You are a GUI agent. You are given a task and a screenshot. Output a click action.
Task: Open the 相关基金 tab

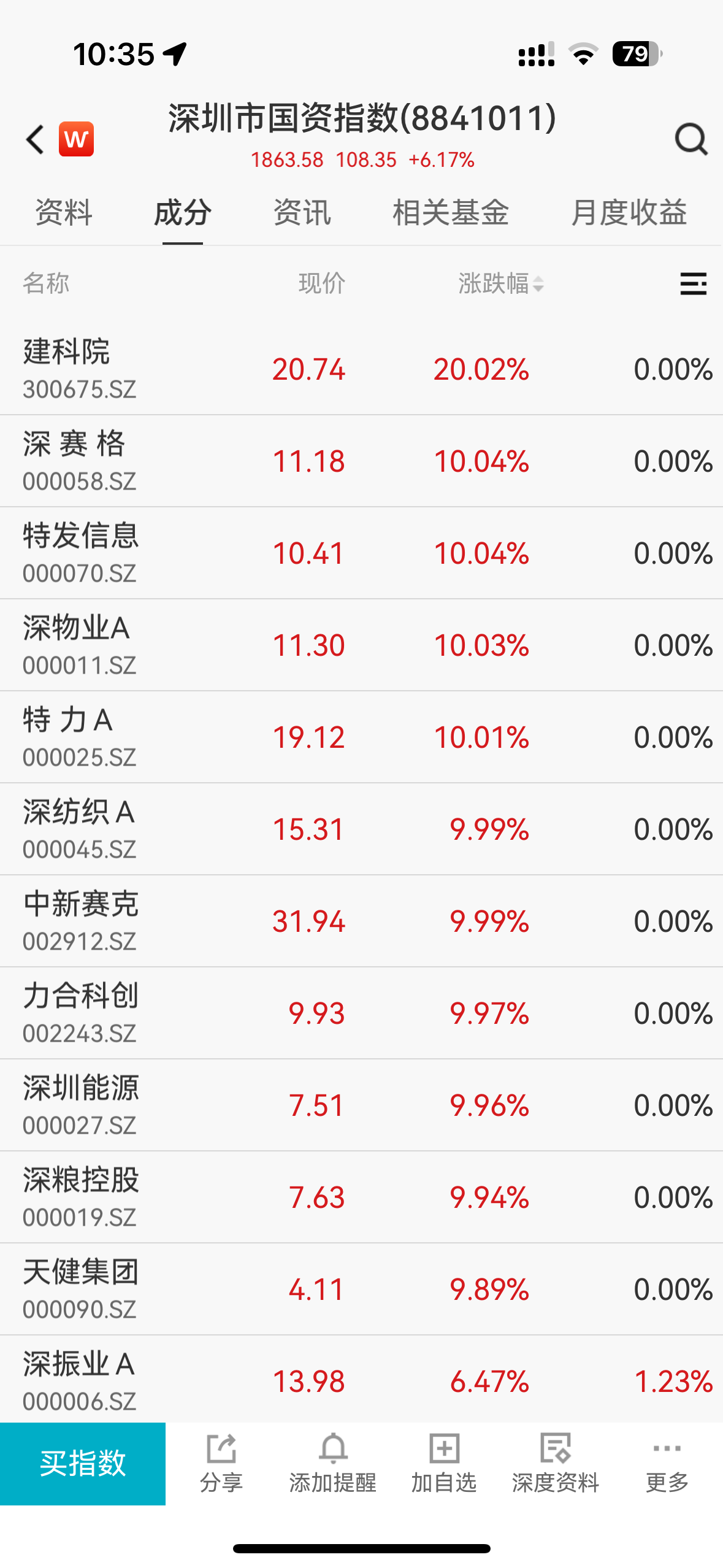(453, 213)
